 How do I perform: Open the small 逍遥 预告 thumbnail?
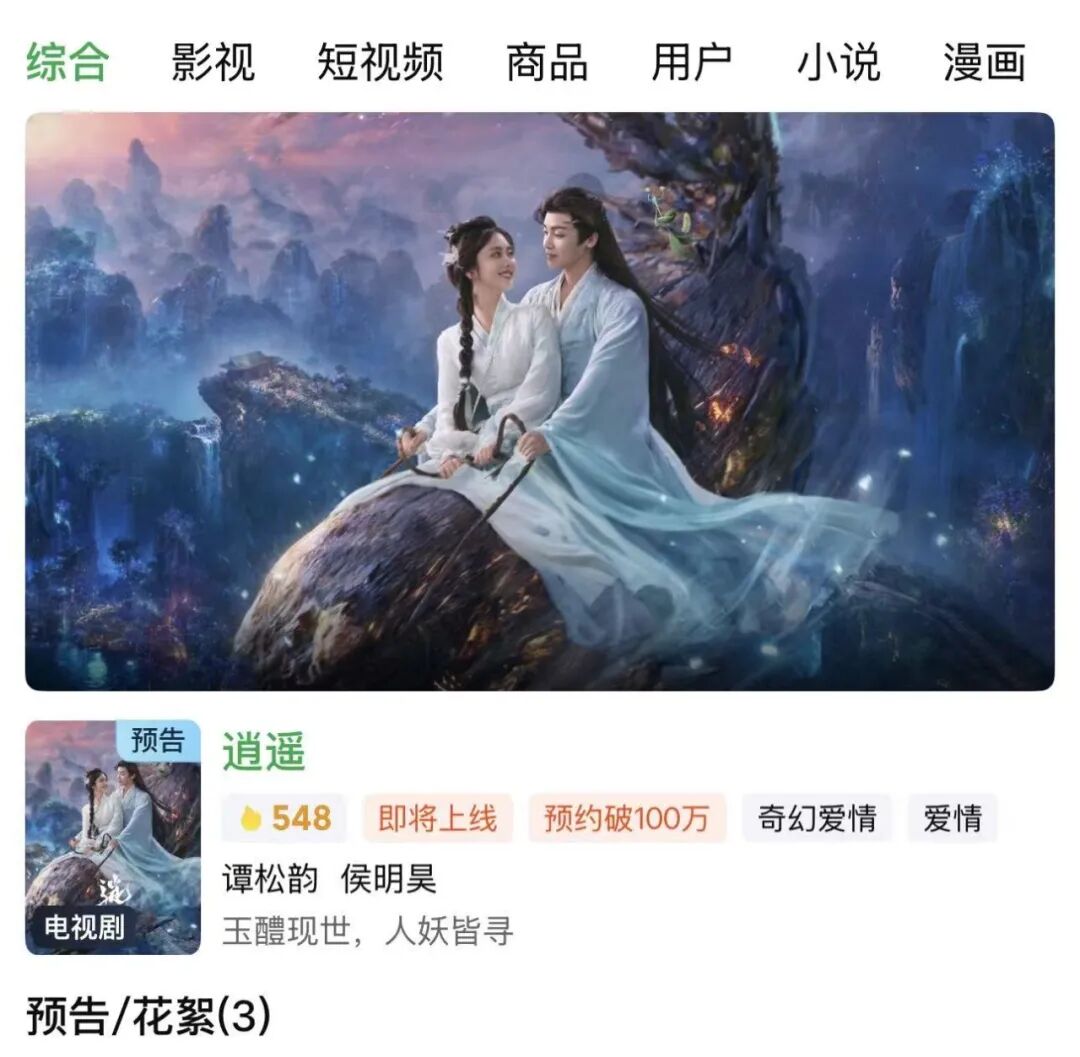pyautogui.click(x=113, y=837)
